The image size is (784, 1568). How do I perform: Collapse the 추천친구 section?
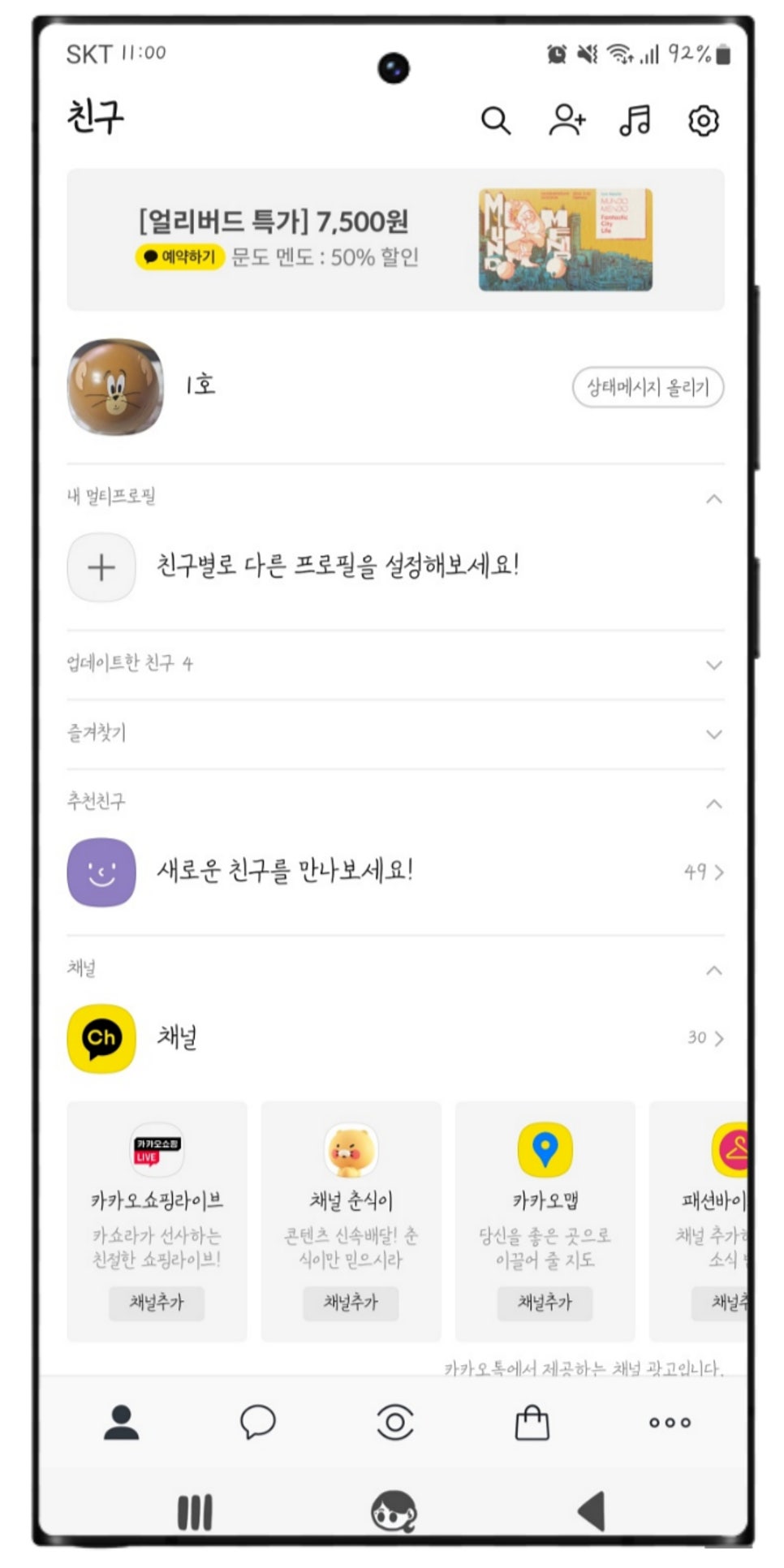(713, 804)
